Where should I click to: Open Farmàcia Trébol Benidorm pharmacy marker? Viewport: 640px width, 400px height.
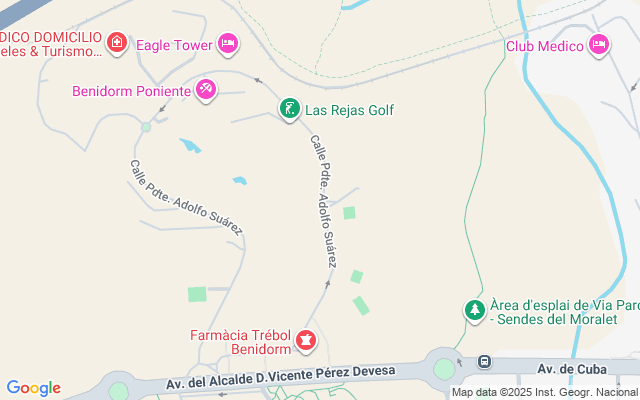coord(305,343)
